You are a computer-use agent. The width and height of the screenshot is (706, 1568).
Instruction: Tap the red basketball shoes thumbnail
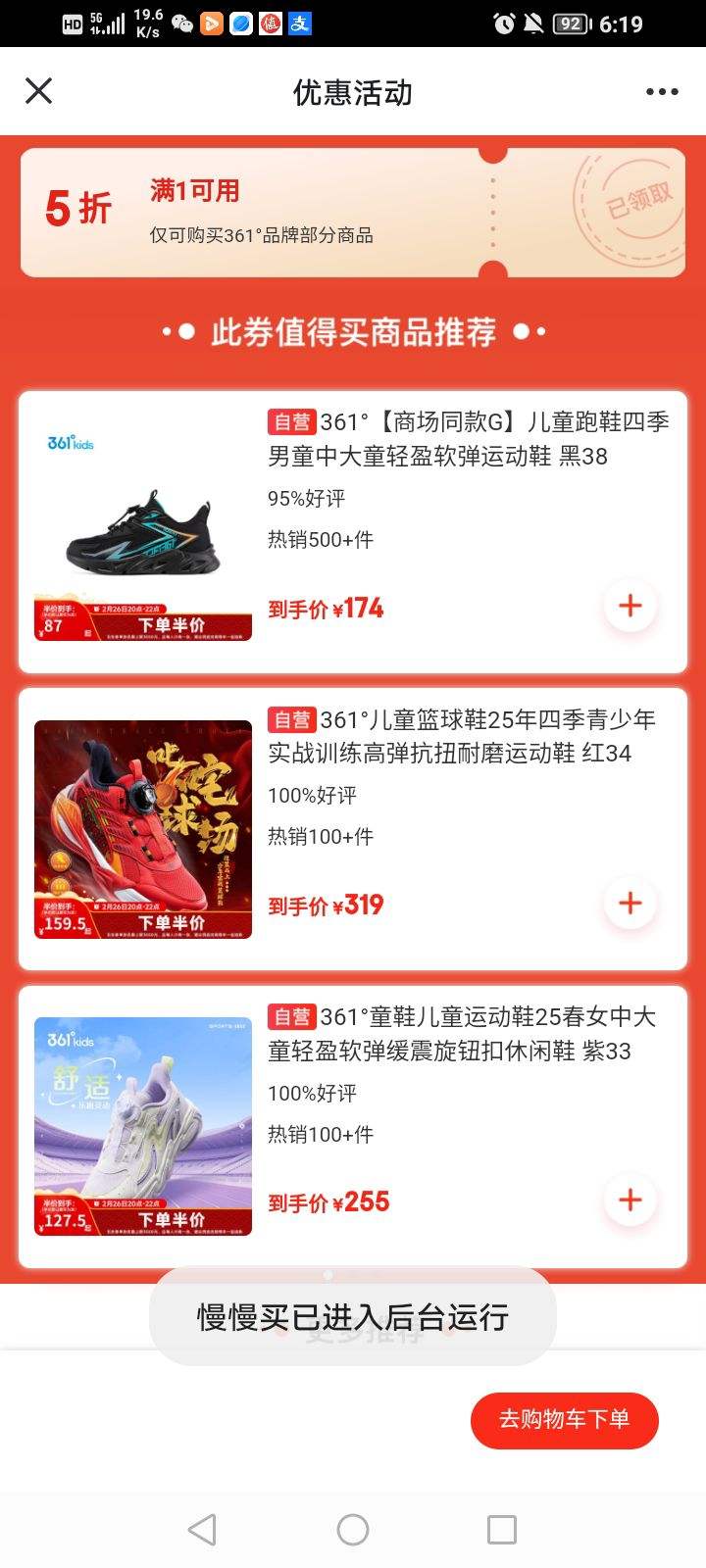(x=142, y=828)
